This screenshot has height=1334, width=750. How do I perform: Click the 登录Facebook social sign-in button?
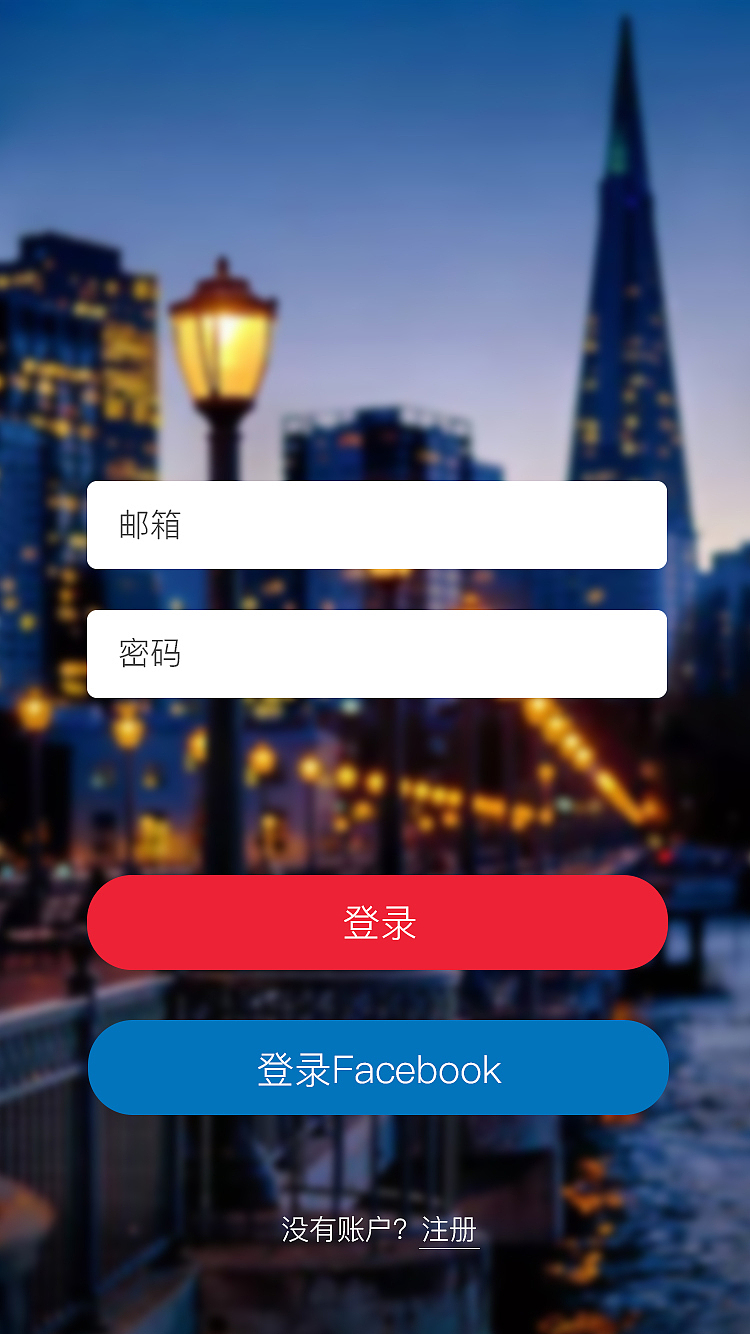pyautogui.click(x=375, y=1067)
